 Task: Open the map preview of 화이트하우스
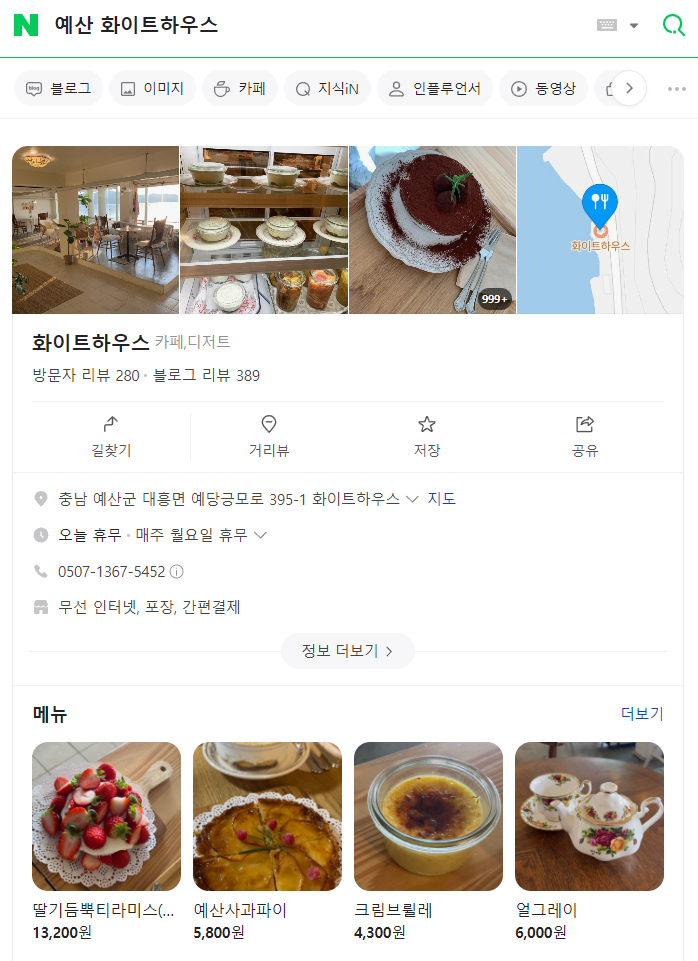(x=600, y=230)
